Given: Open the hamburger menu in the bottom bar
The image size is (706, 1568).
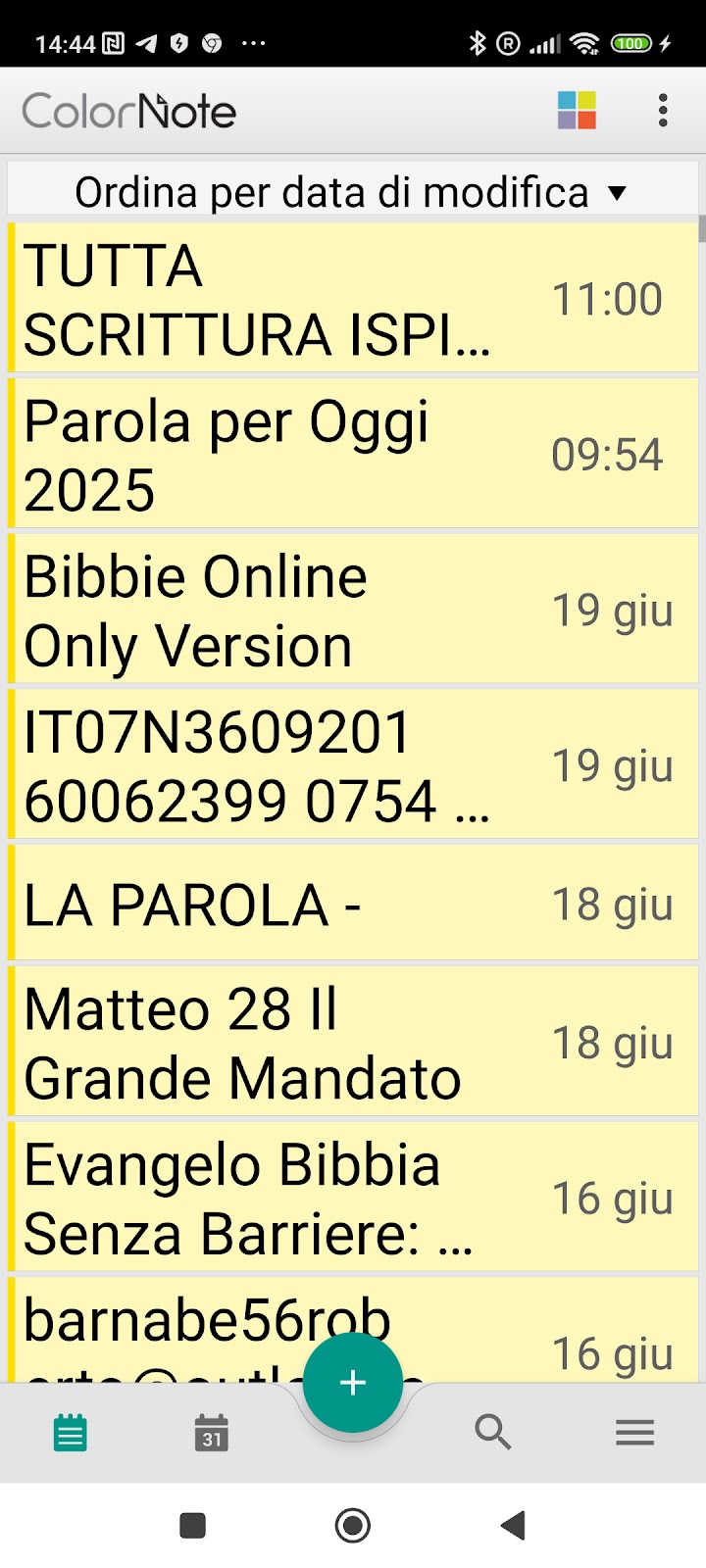Looking at the screenshot, I should point(634,1433).
